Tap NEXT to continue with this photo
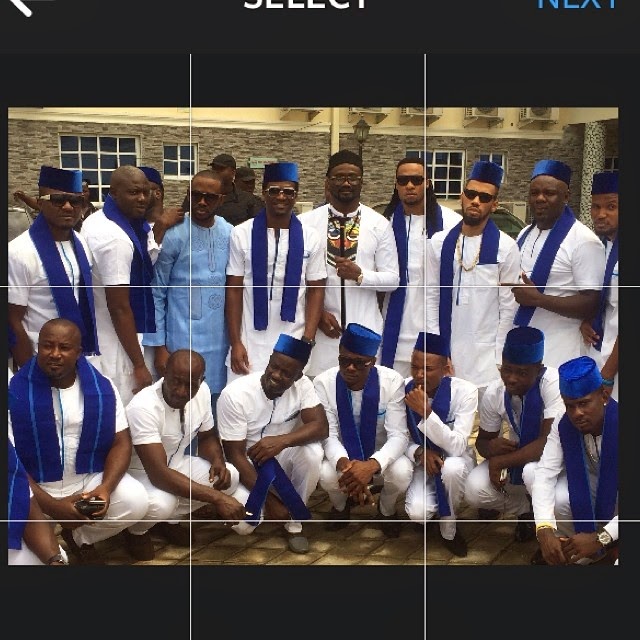640x640 pixels. pyautogui.click(x=578, y=4)
